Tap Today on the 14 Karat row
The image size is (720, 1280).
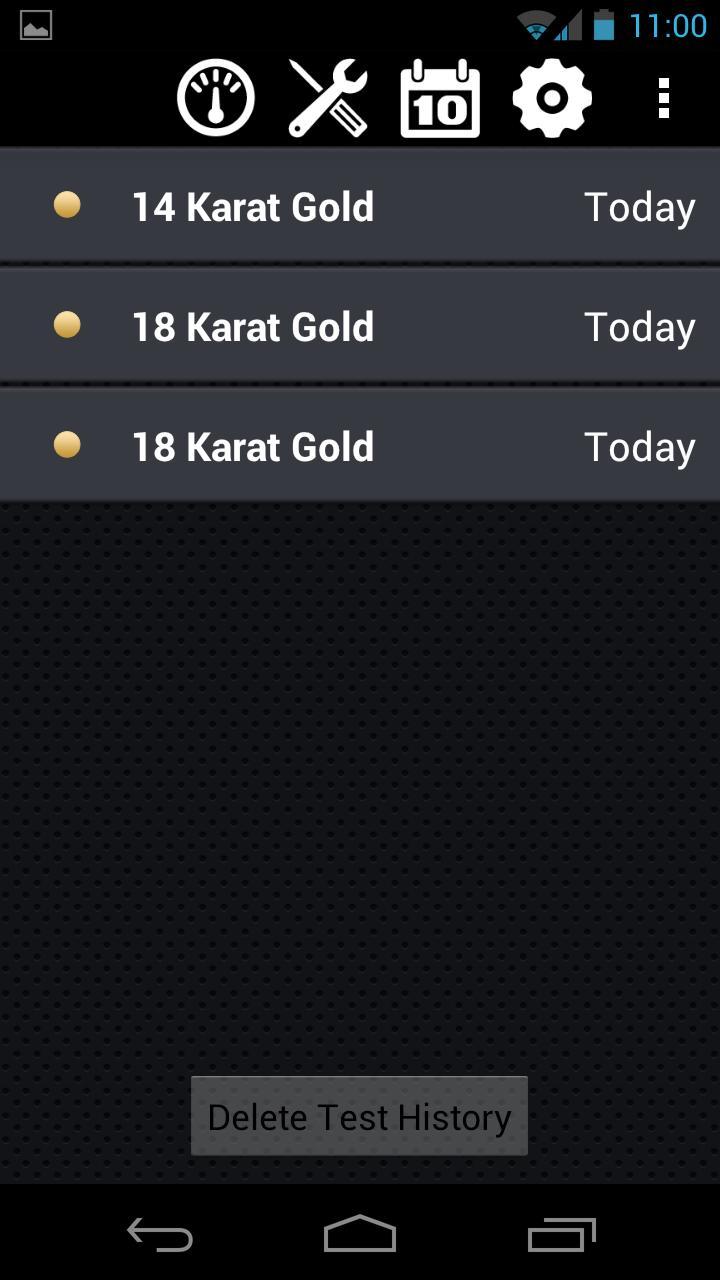639,206
